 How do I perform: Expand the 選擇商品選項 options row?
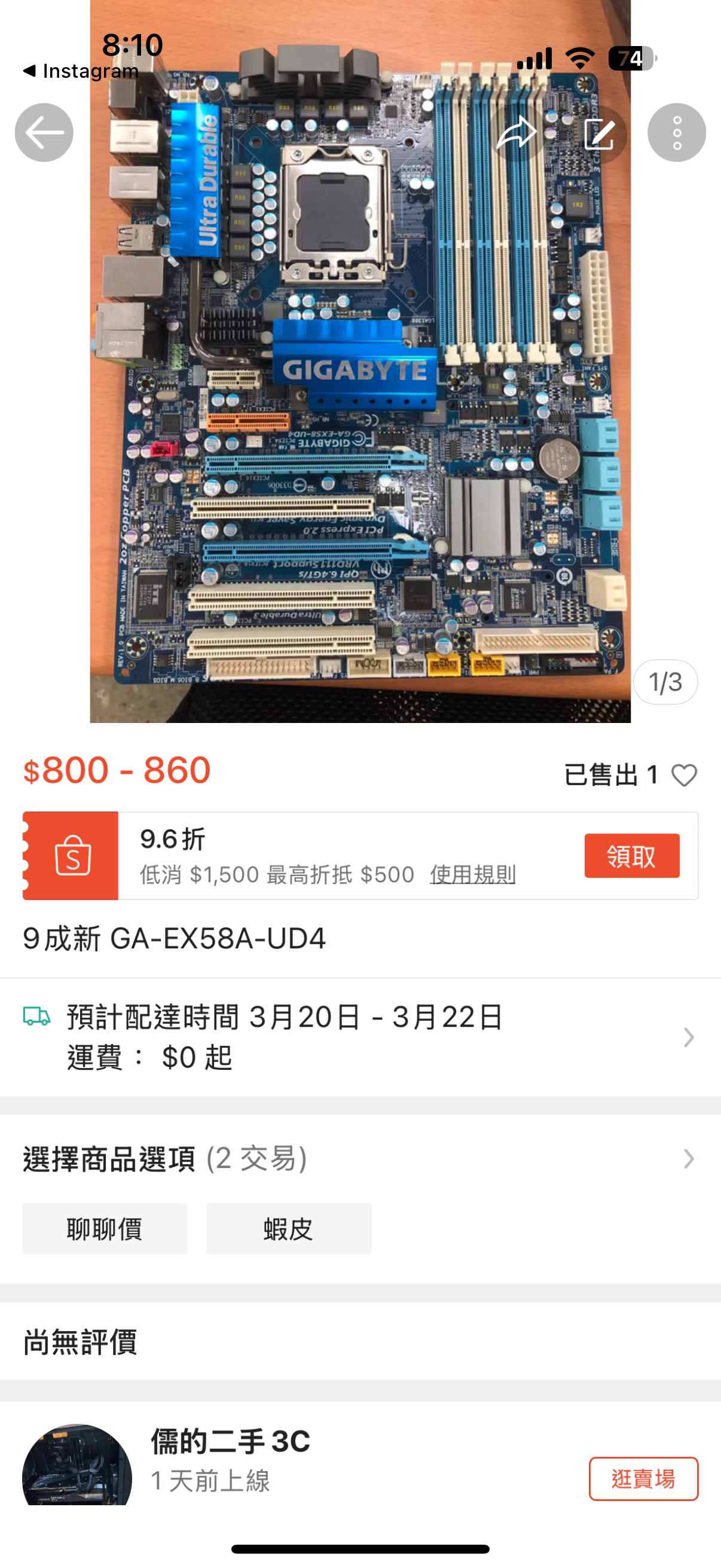360,1158
